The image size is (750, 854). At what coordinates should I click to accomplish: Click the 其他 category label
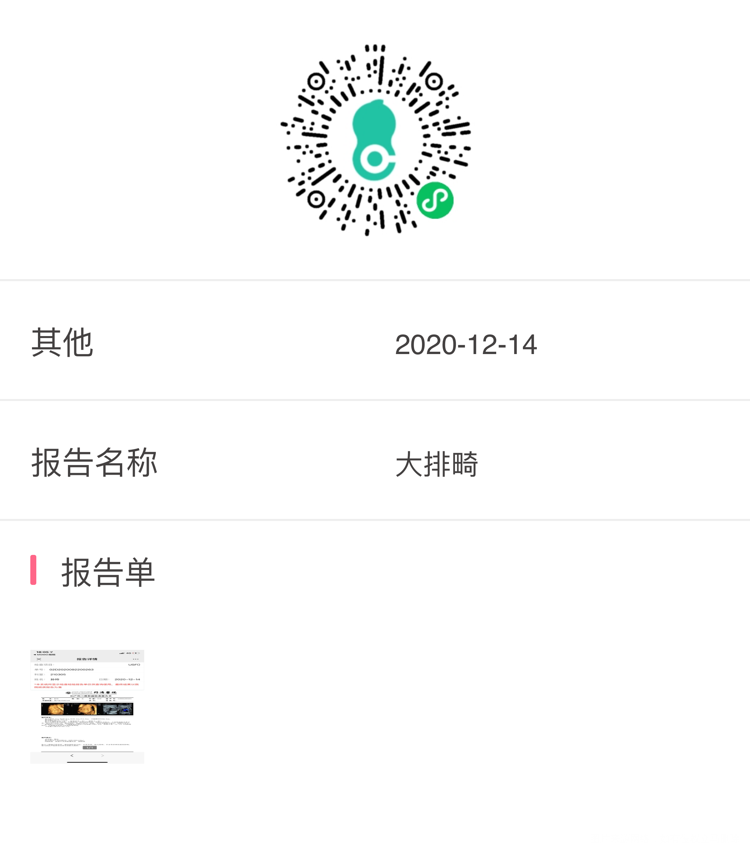point(62,343)
